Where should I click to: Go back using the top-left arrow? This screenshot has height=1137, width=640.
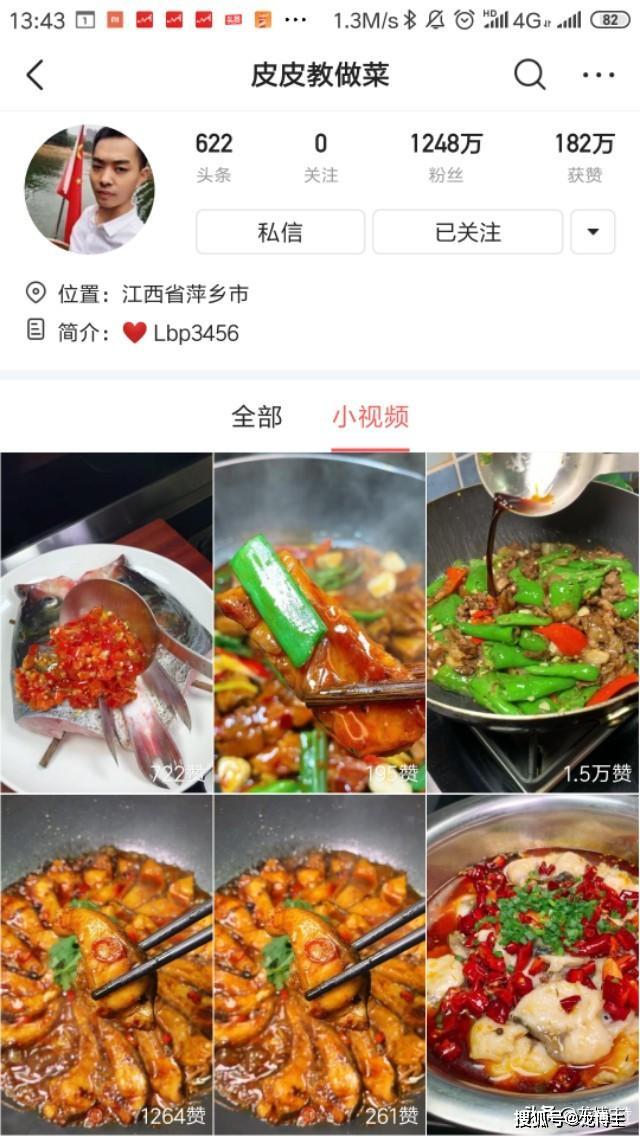[x=35, y=75]
